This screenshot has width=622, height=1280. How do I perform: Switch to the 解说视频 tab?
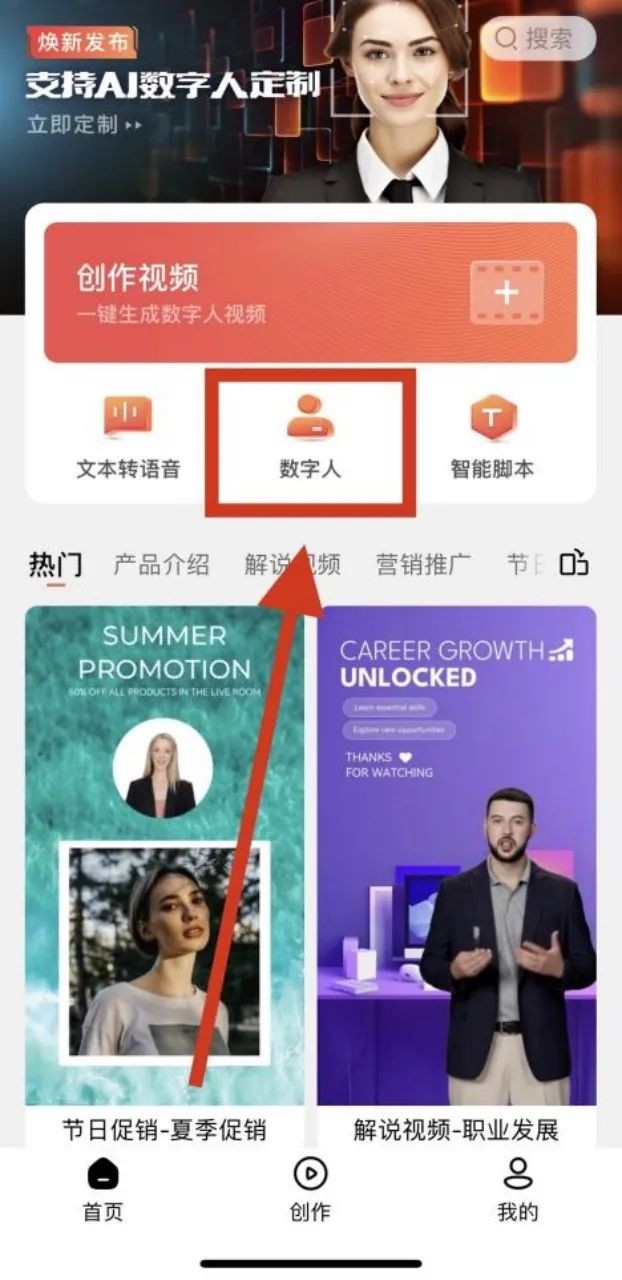(x=292, y=565)
